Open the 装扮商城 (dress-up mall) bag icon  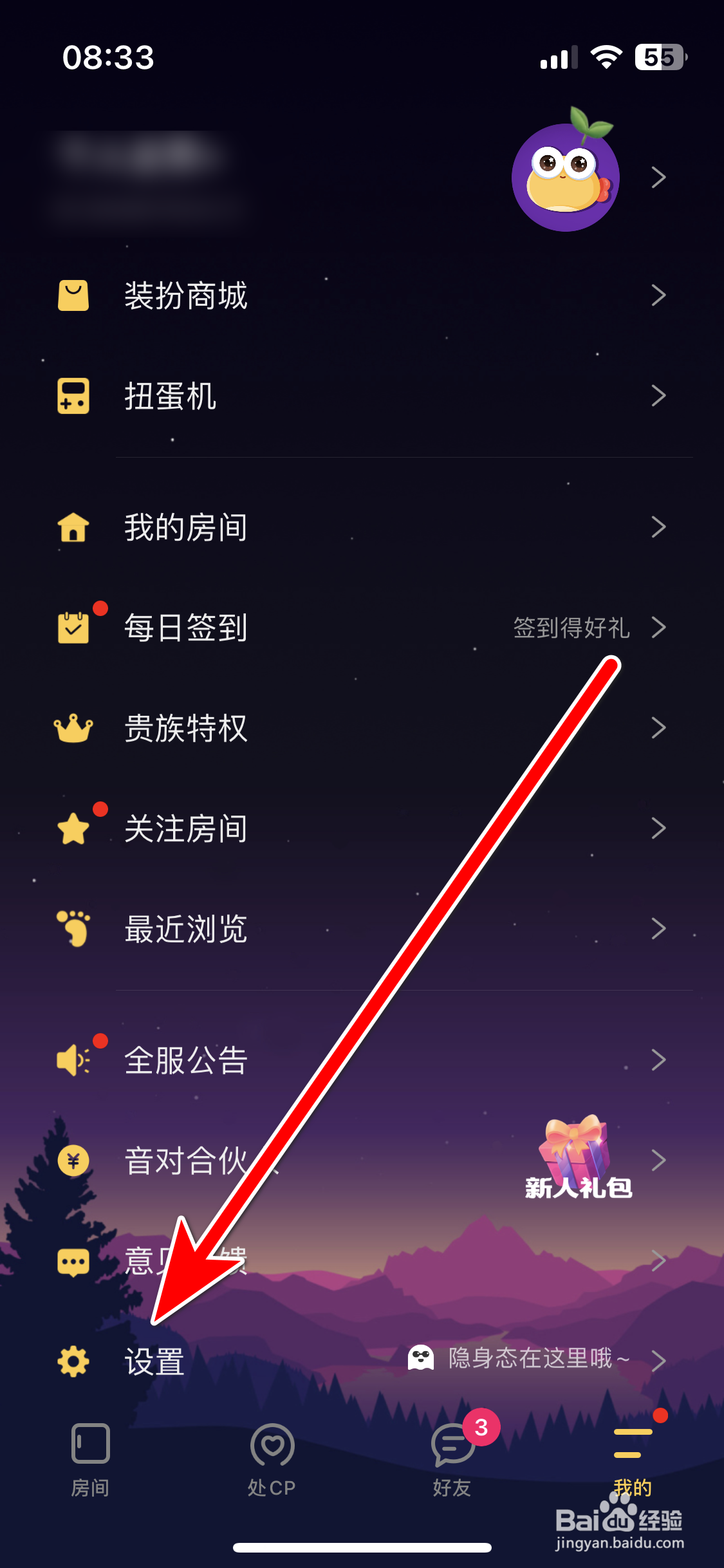[x=73, y=295]
